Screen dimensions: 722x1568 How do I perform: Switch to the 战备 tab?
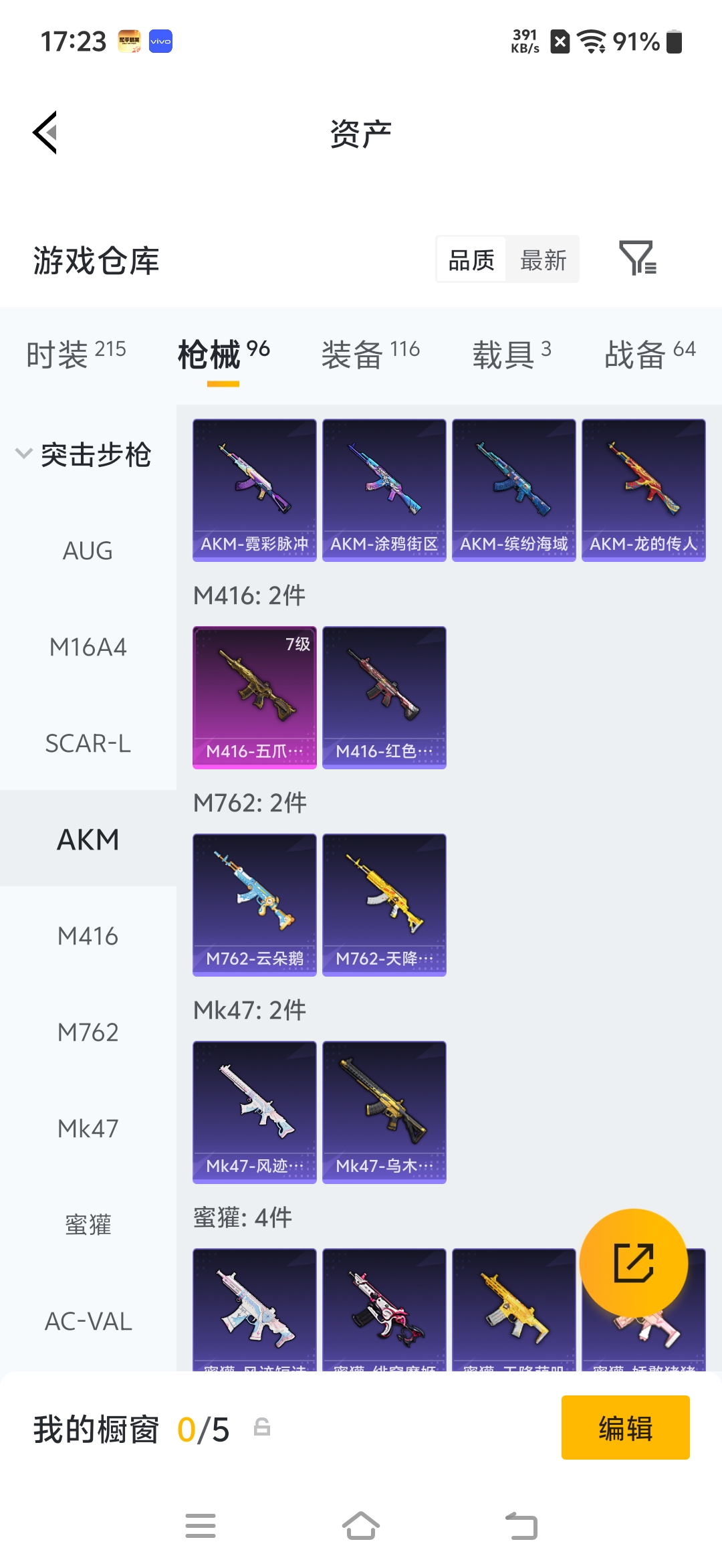point(650,353)
